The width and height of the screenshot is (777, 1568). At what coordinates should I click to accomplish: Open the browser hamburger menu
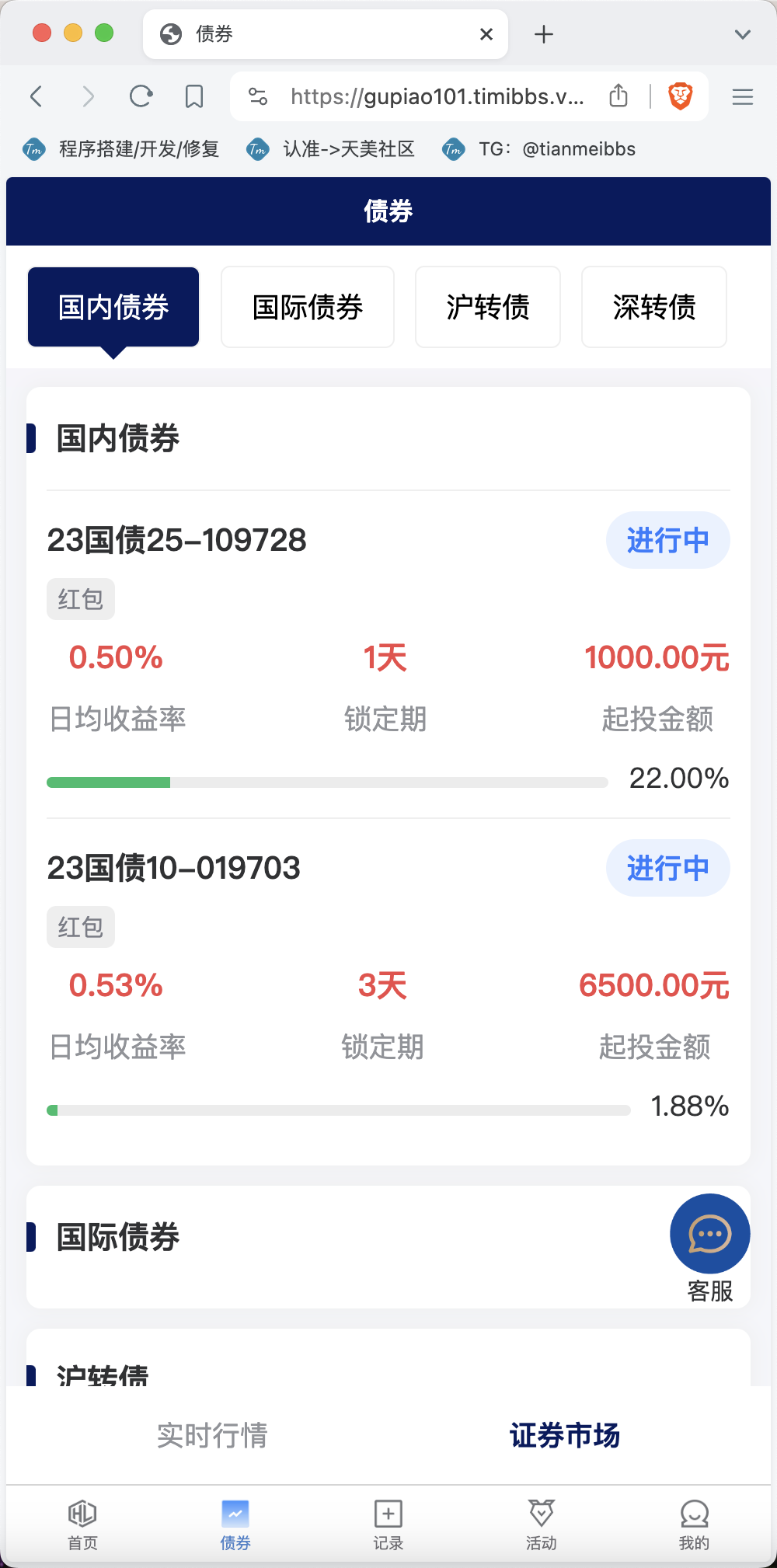pyautogui.click(x=743, y=96)
